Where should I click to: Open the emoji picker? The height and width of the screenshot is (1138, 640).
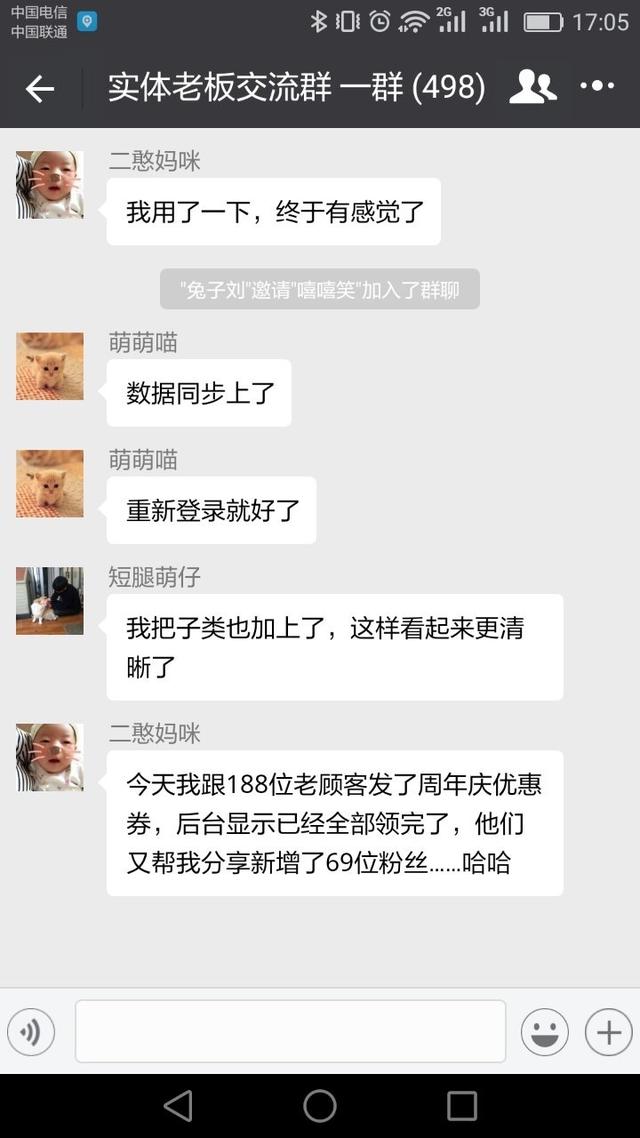click(545, 1032)
